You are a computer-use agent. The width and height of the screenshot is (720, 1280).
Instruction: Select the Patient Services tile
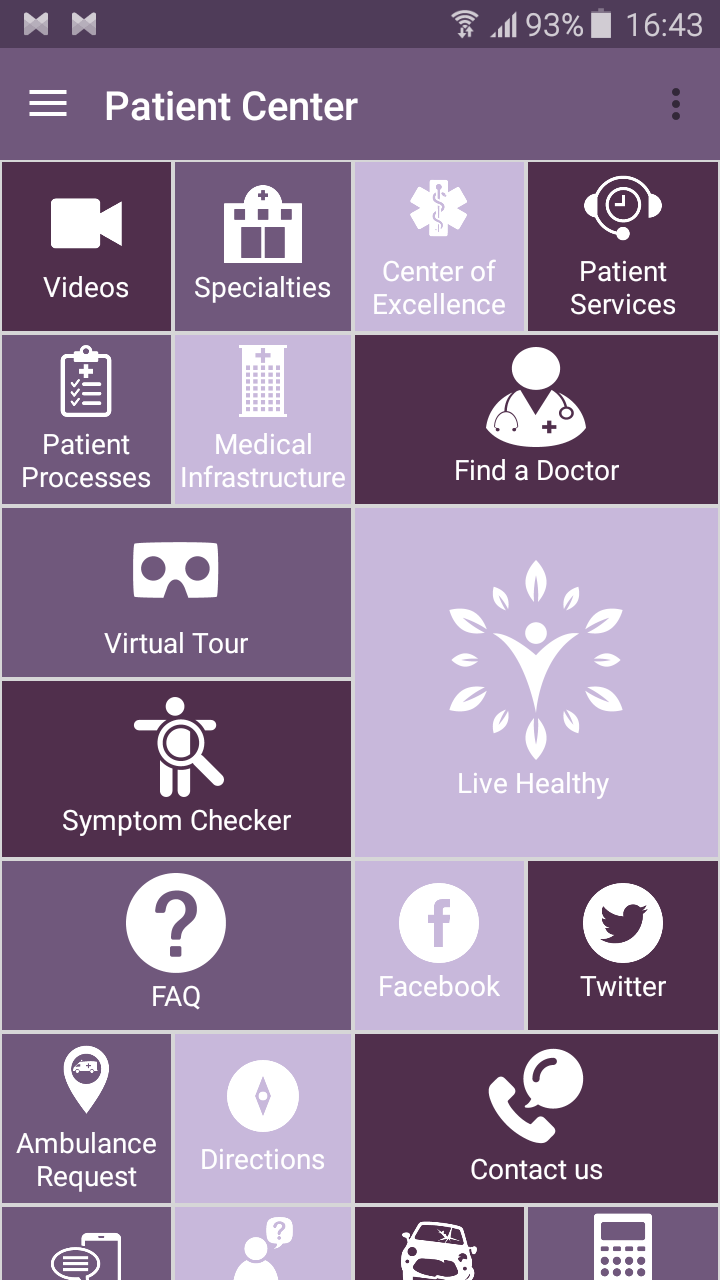623,247
